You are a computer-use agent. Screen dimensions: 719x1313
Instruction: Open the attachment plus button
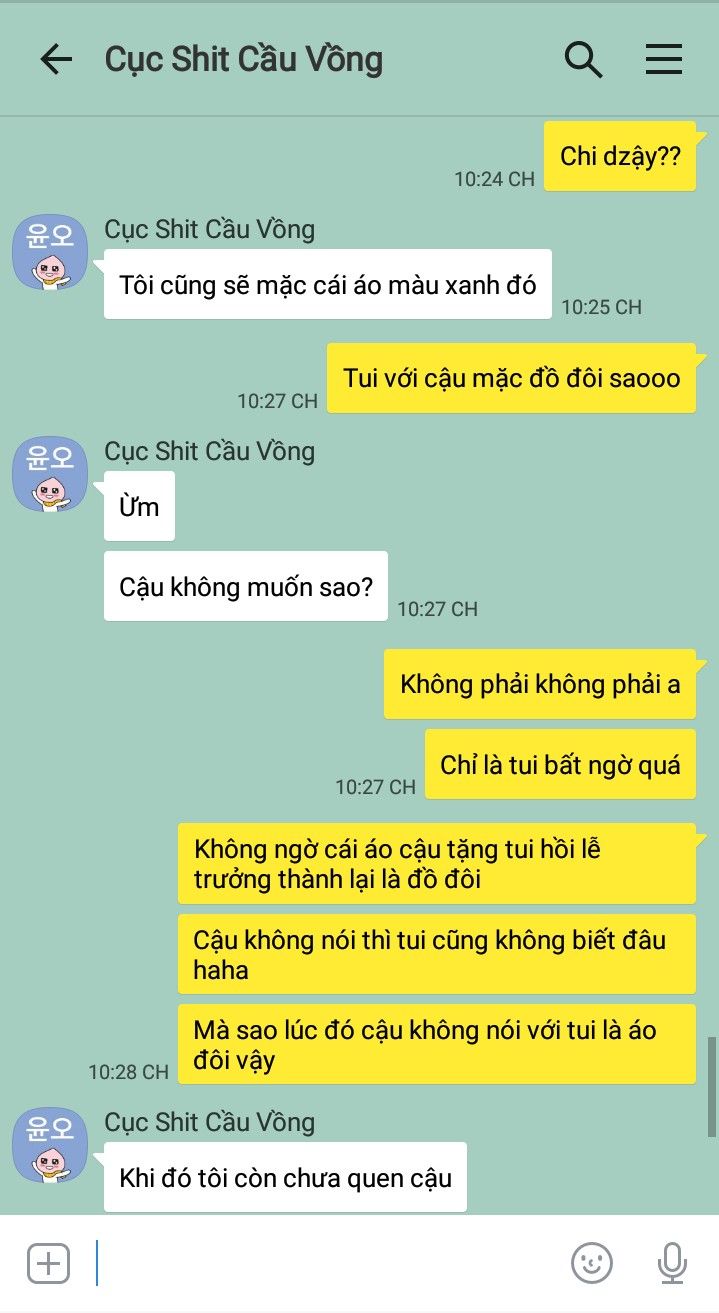click(x=48, y=1263)
